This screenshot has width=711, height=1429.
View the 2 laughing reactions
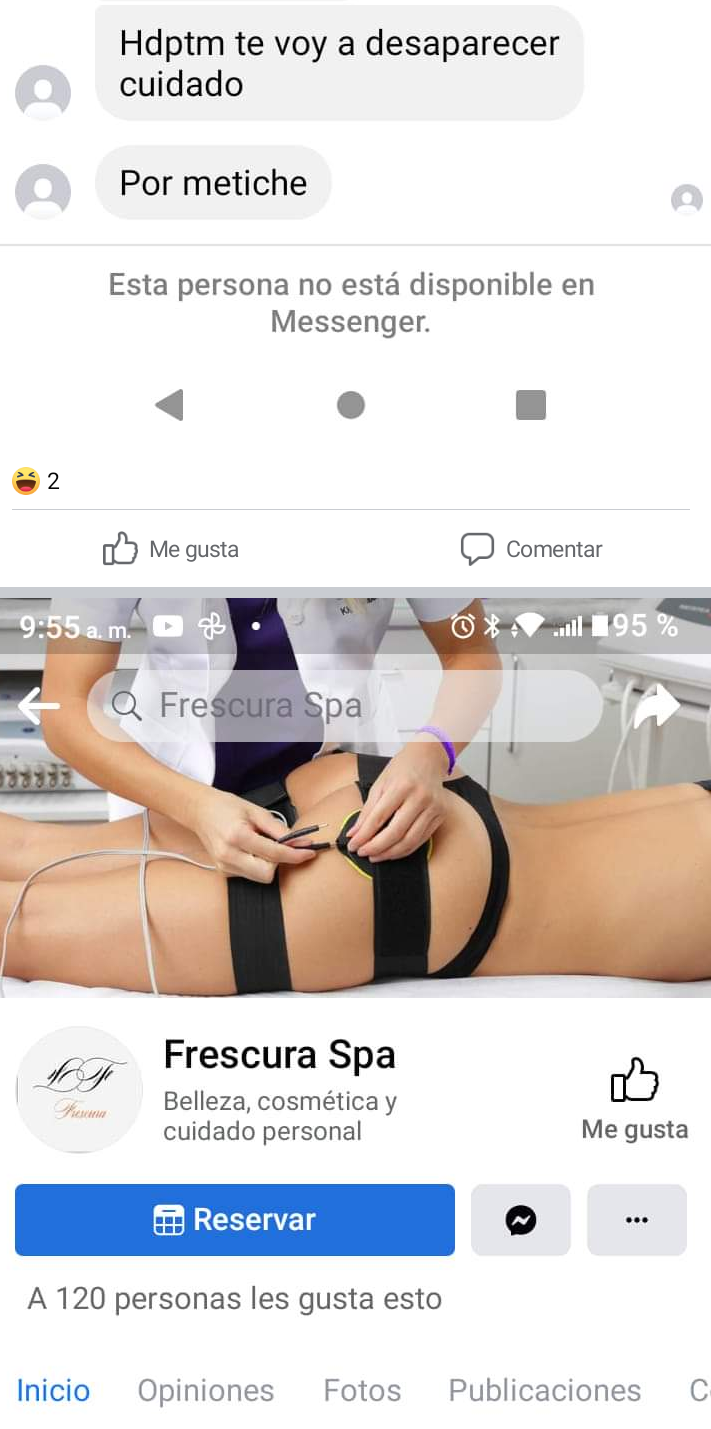(36, 481)
